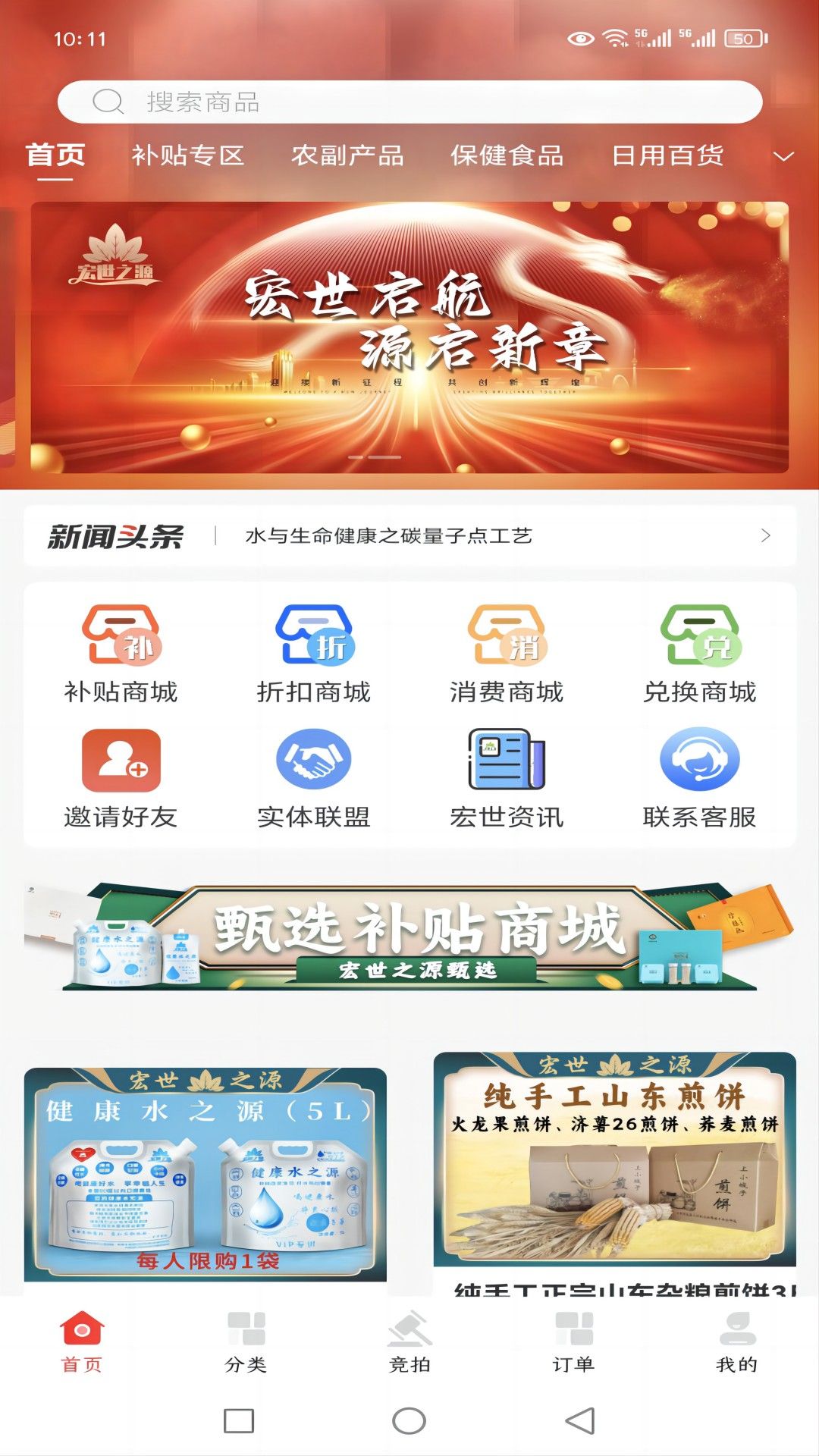Tap the 搜索商品 search box

coord(409,102)
